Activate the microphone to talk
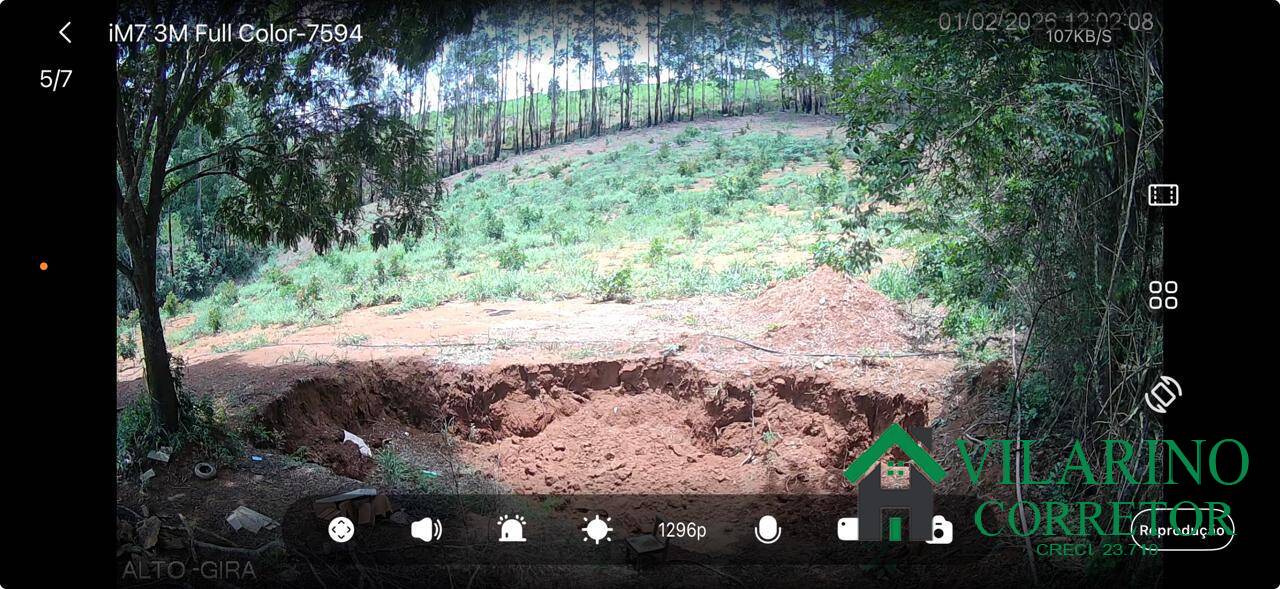1280x589 pixels. click(767, 530)
